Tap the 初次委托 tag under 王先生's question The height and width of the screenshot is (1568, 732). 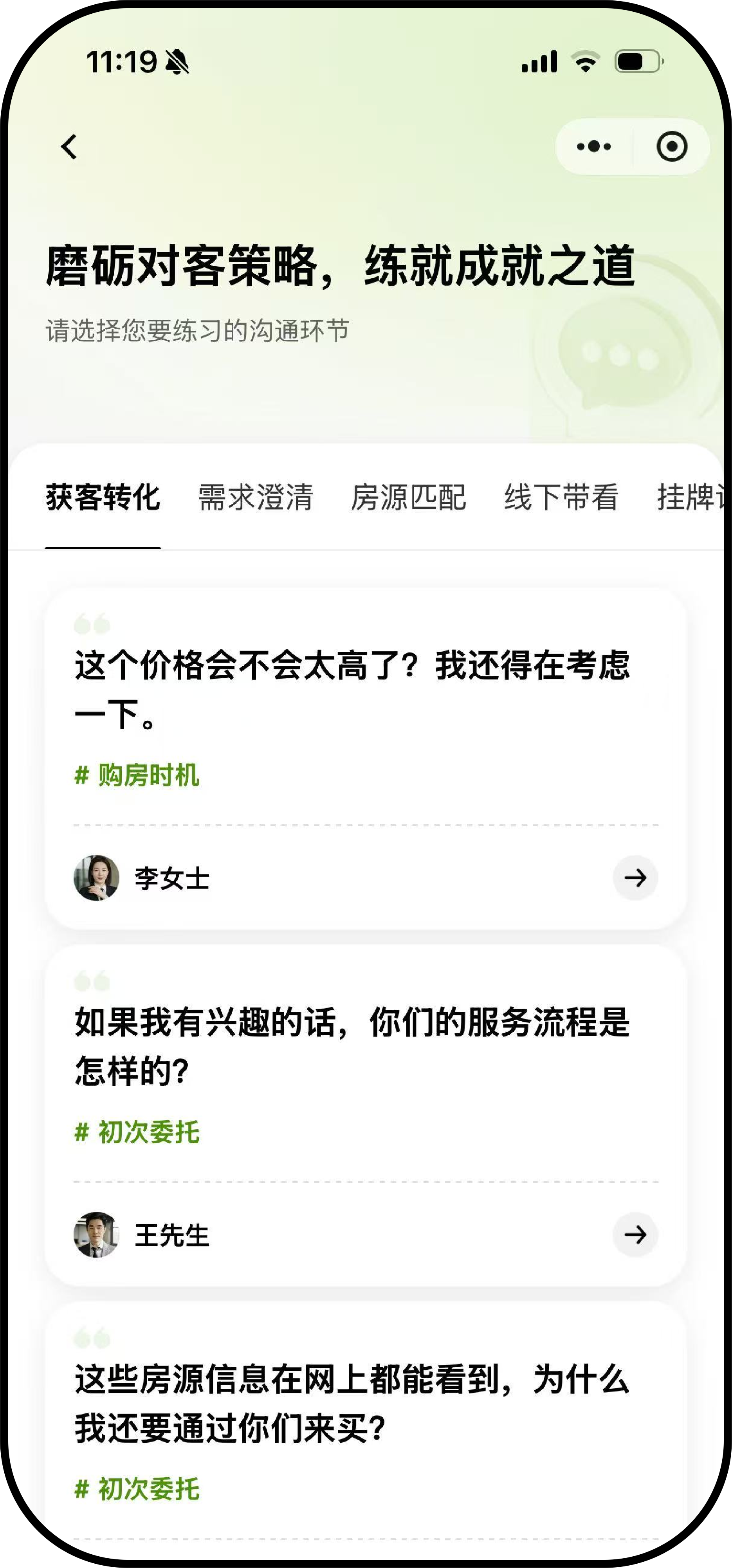(138, 1131)
